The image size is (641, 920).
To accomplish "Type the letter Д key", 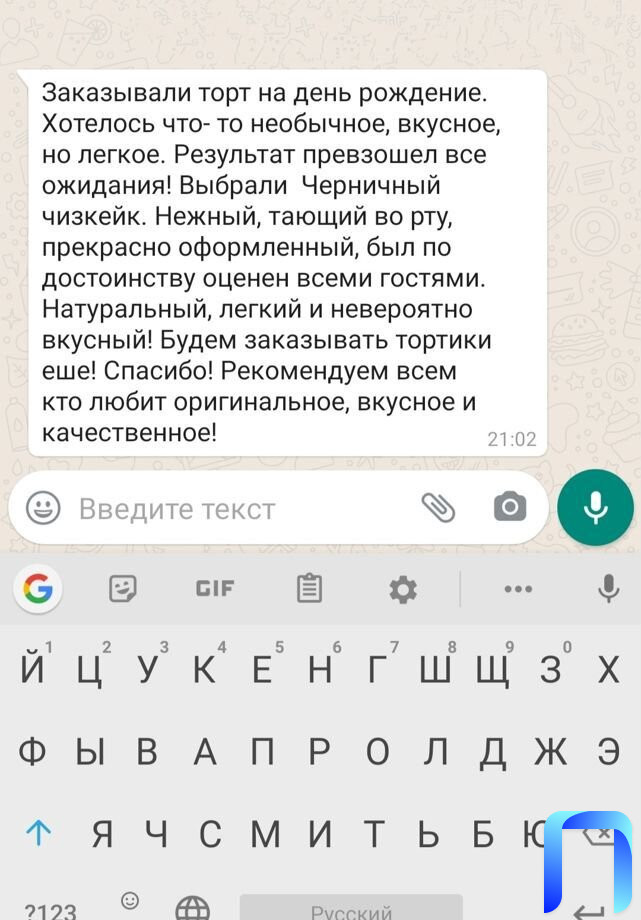I will [492, 752].
